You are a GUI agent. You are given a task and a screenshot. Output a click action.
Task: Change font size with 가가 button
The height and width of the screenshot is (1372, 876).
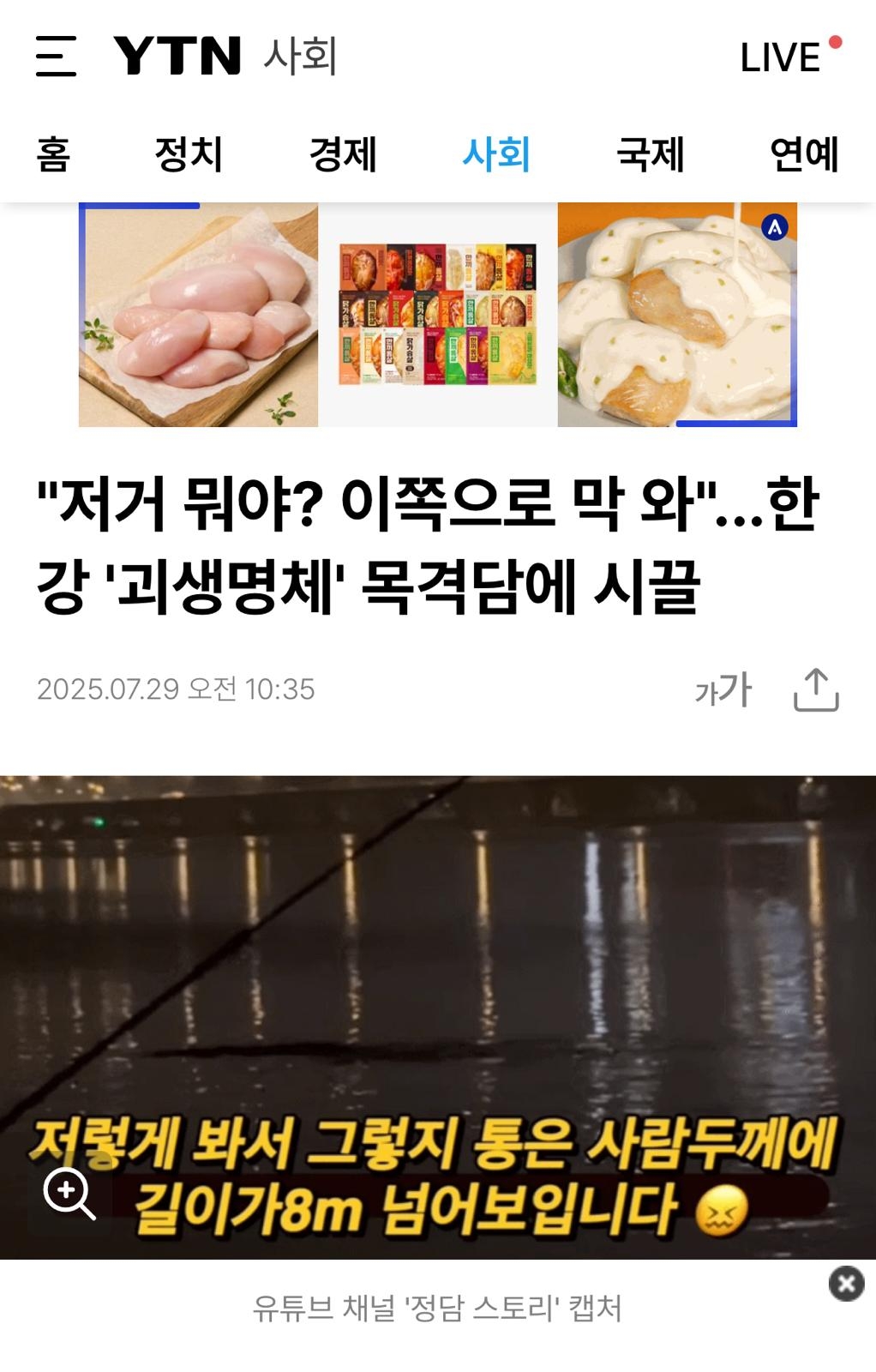click(x=723, y=689)
